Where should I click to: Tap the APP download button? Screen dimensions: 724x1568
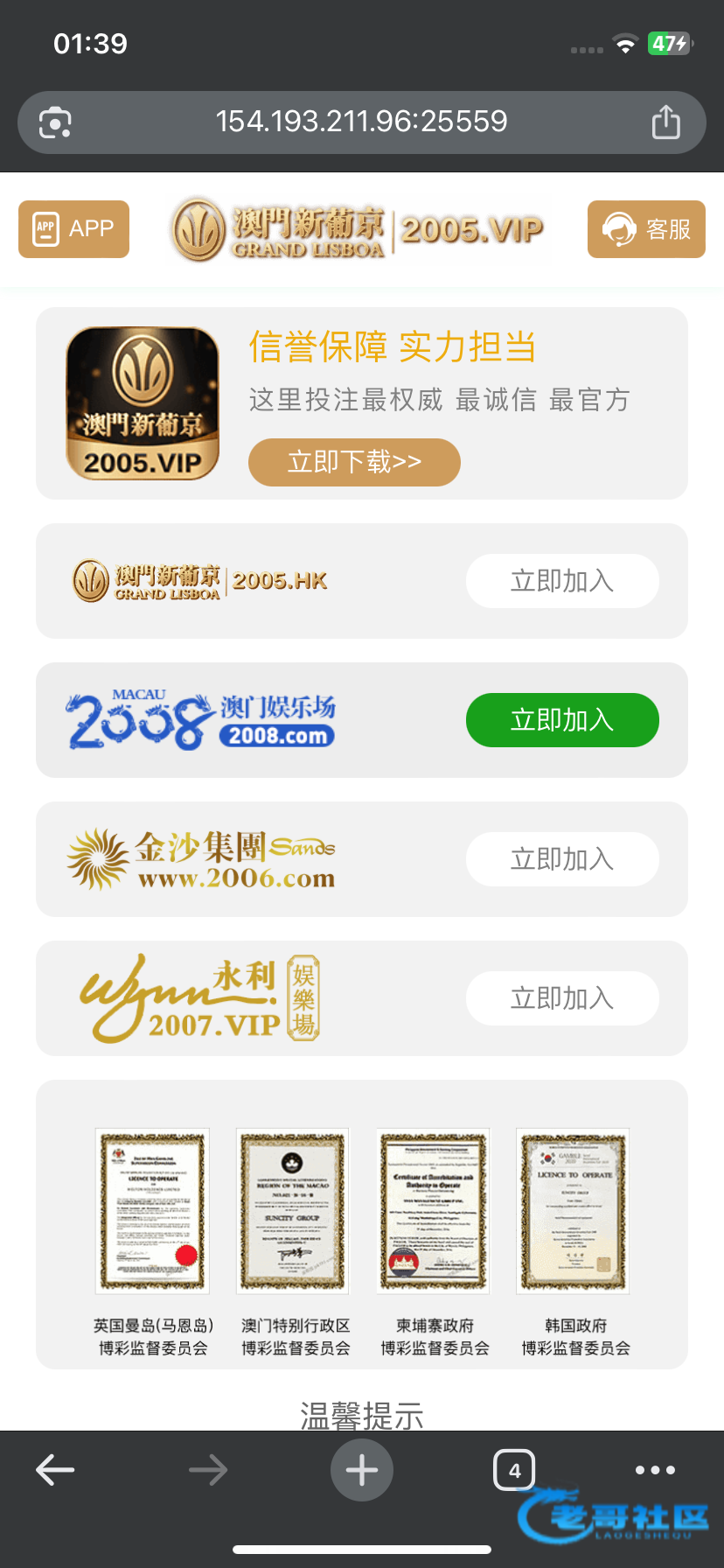[74, 229]
